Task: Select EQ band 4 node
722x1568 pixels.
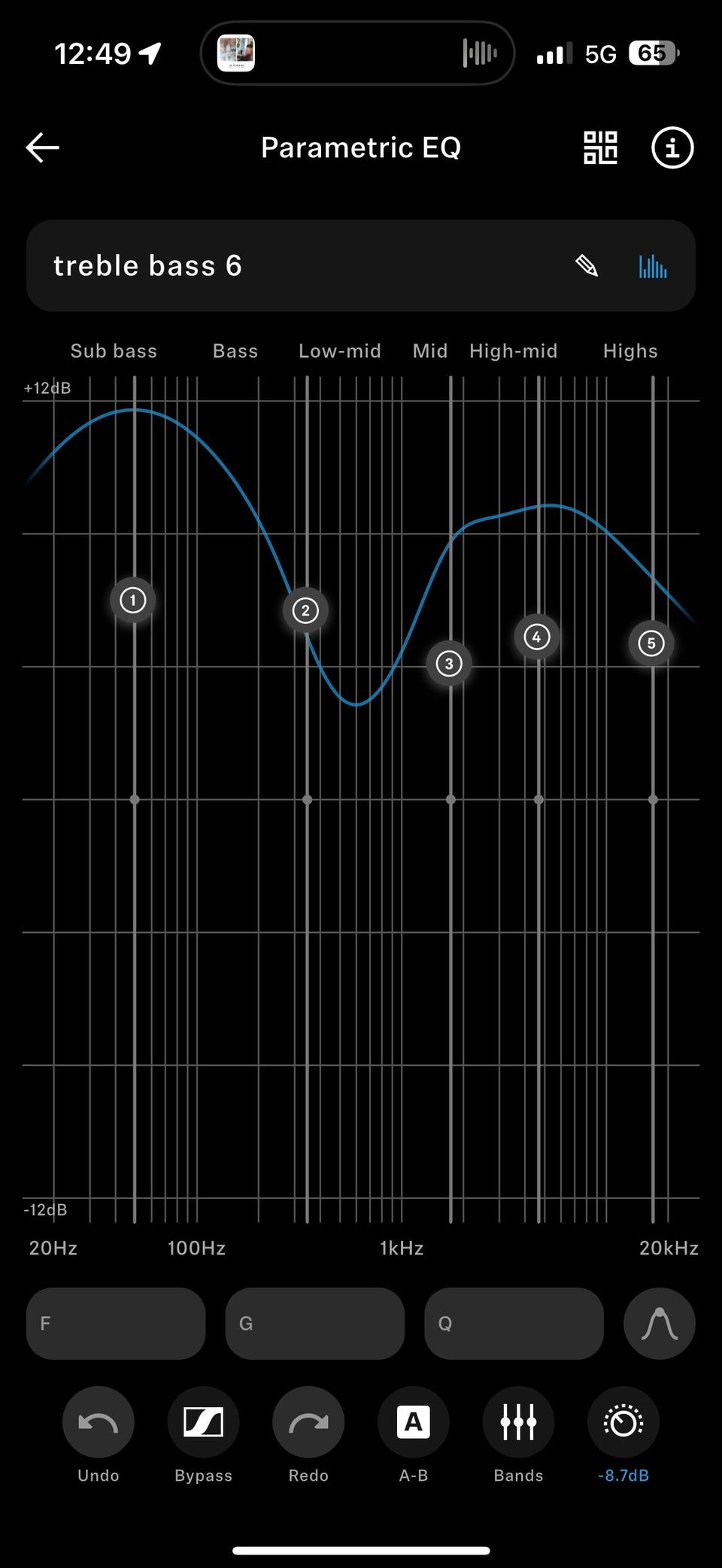Action: 536,637
